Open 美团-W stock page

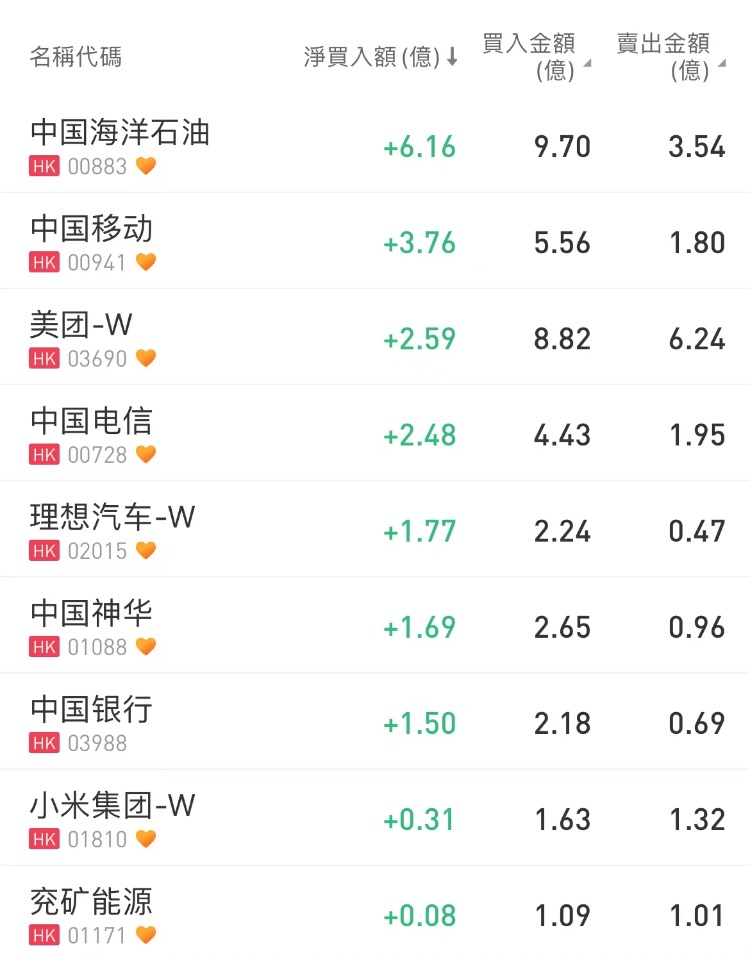tap(82, 325)
